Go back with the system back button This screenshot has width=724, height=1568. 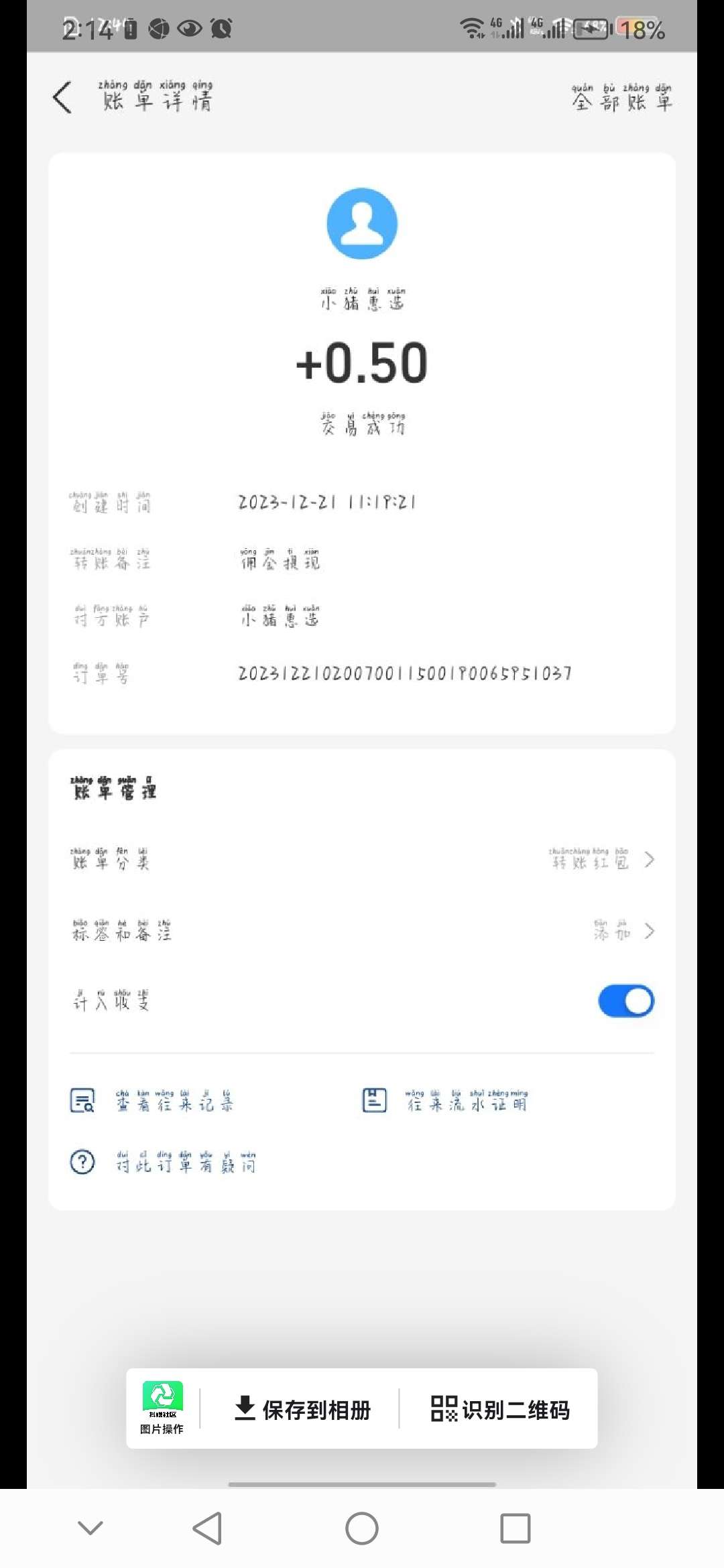(207, 1528)
